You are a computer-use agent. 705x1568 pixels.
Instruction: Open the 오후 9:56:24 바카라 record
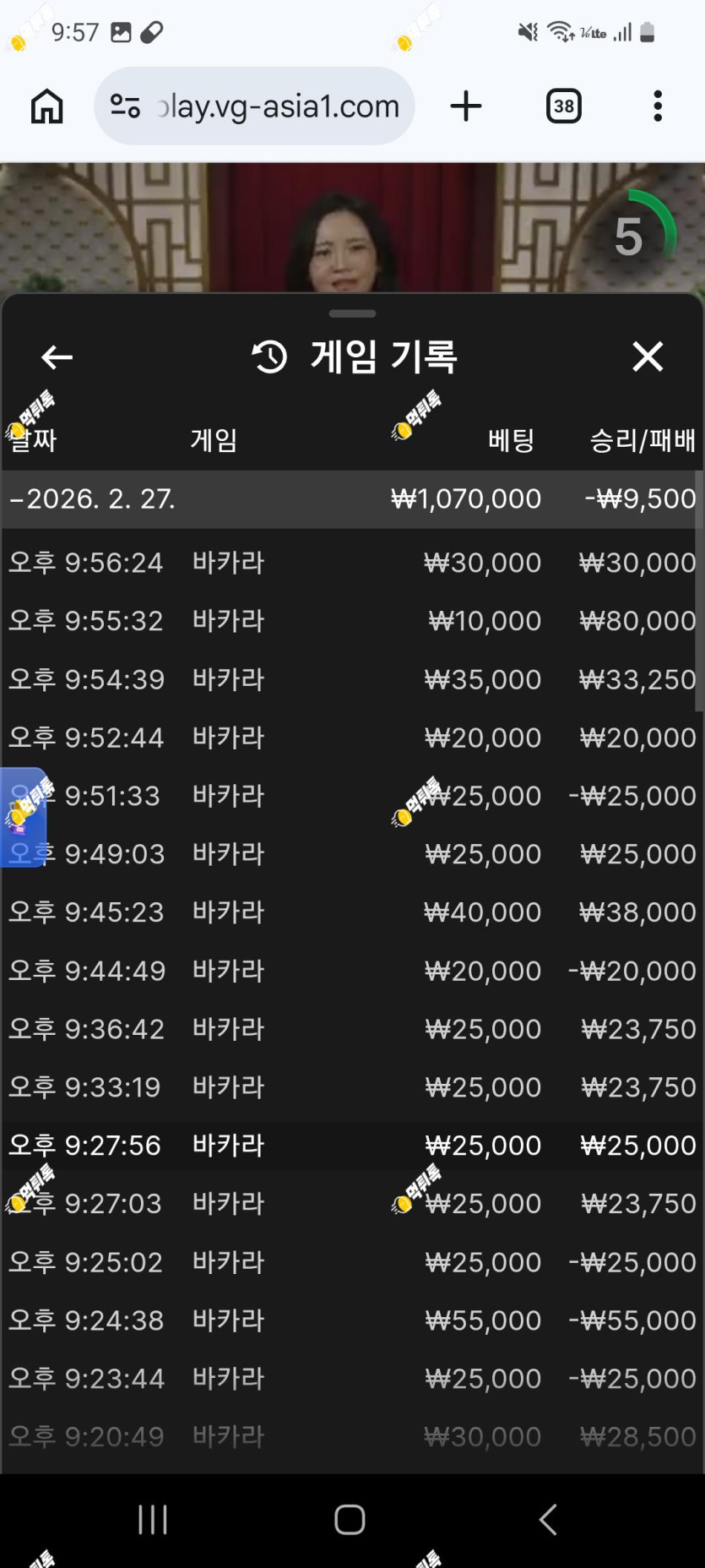pyautogui.click(x=350, y=563)
